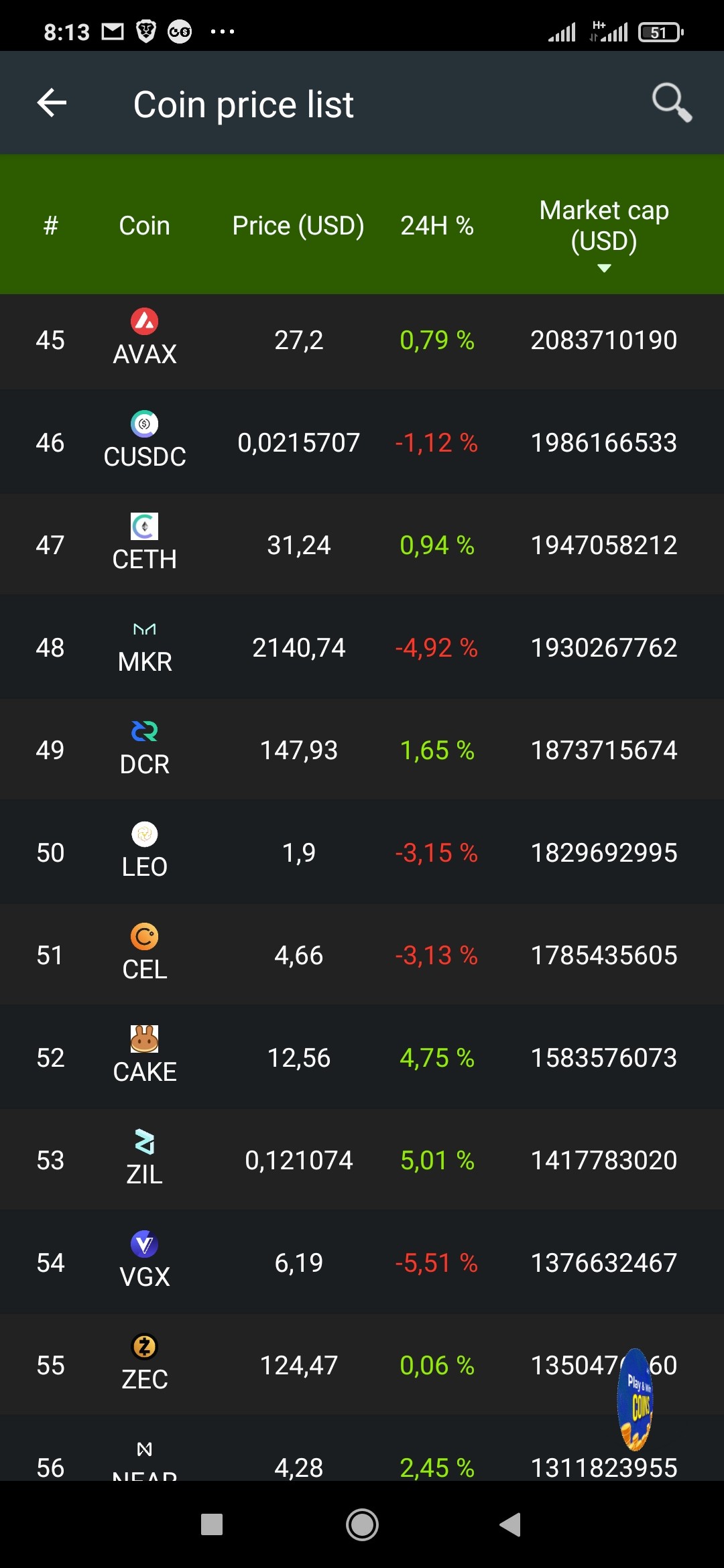Viewport: 724px width, 1568px height.
Task: Sort coins by 24H % change
Action: click(x=437, y=226)
